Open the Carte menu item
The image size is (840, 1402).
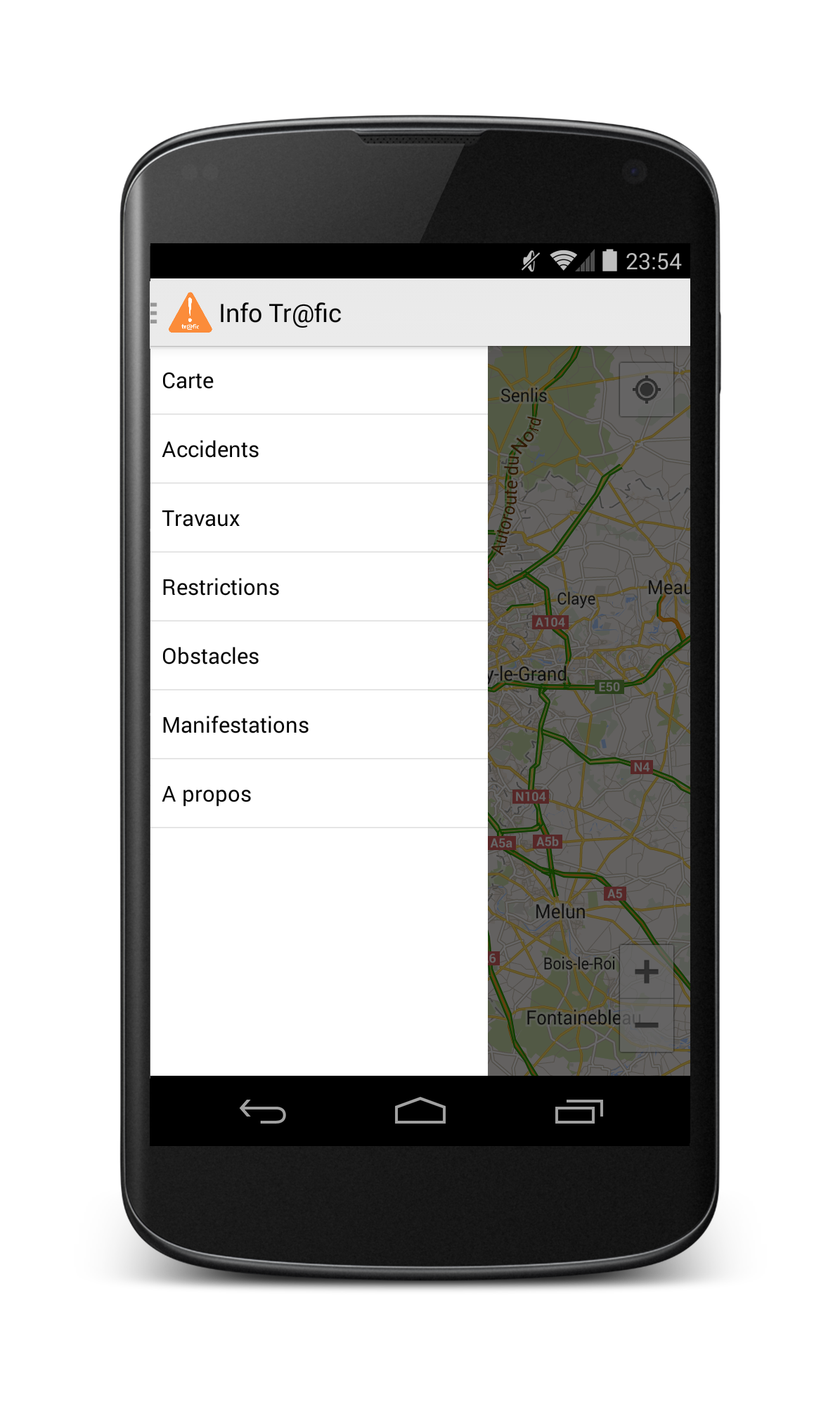pyautogui.click(x=318, y=380)
